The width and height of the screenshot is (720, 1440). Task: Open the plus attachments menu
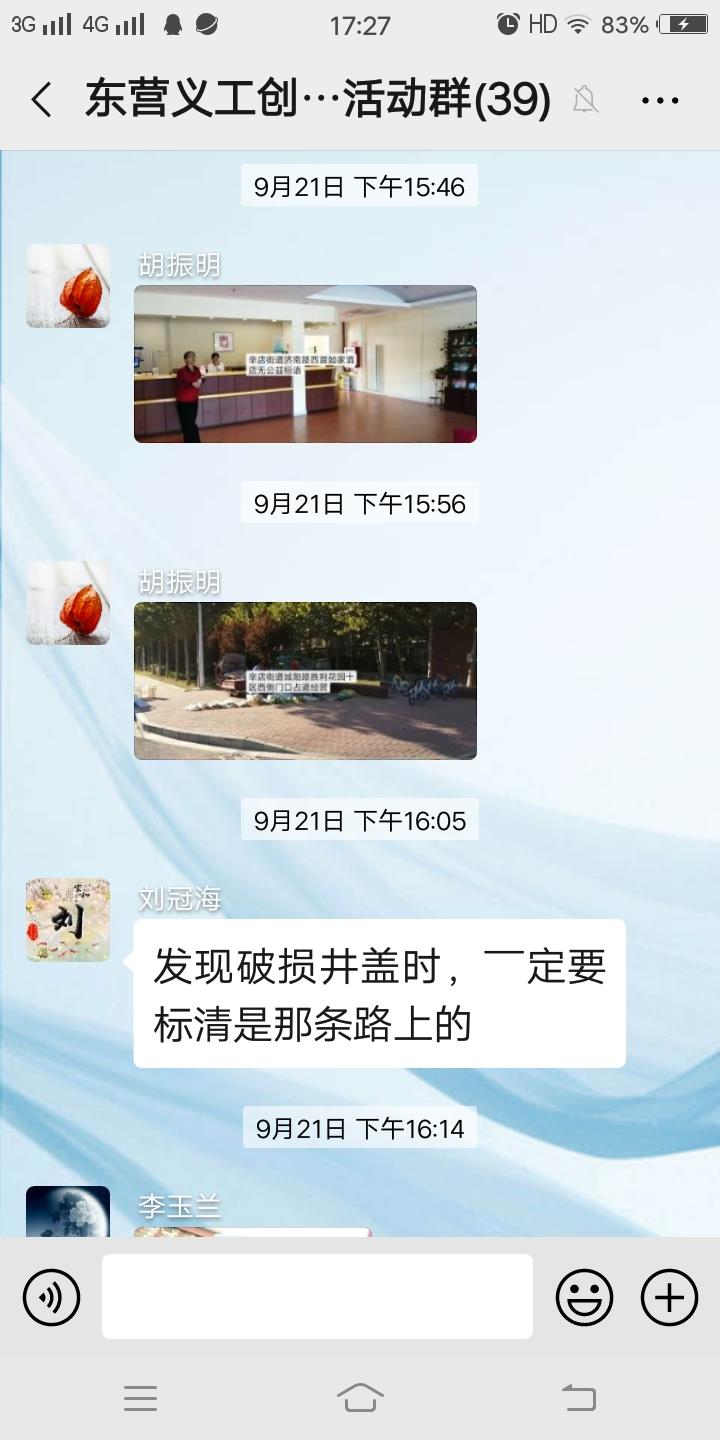669,1297
